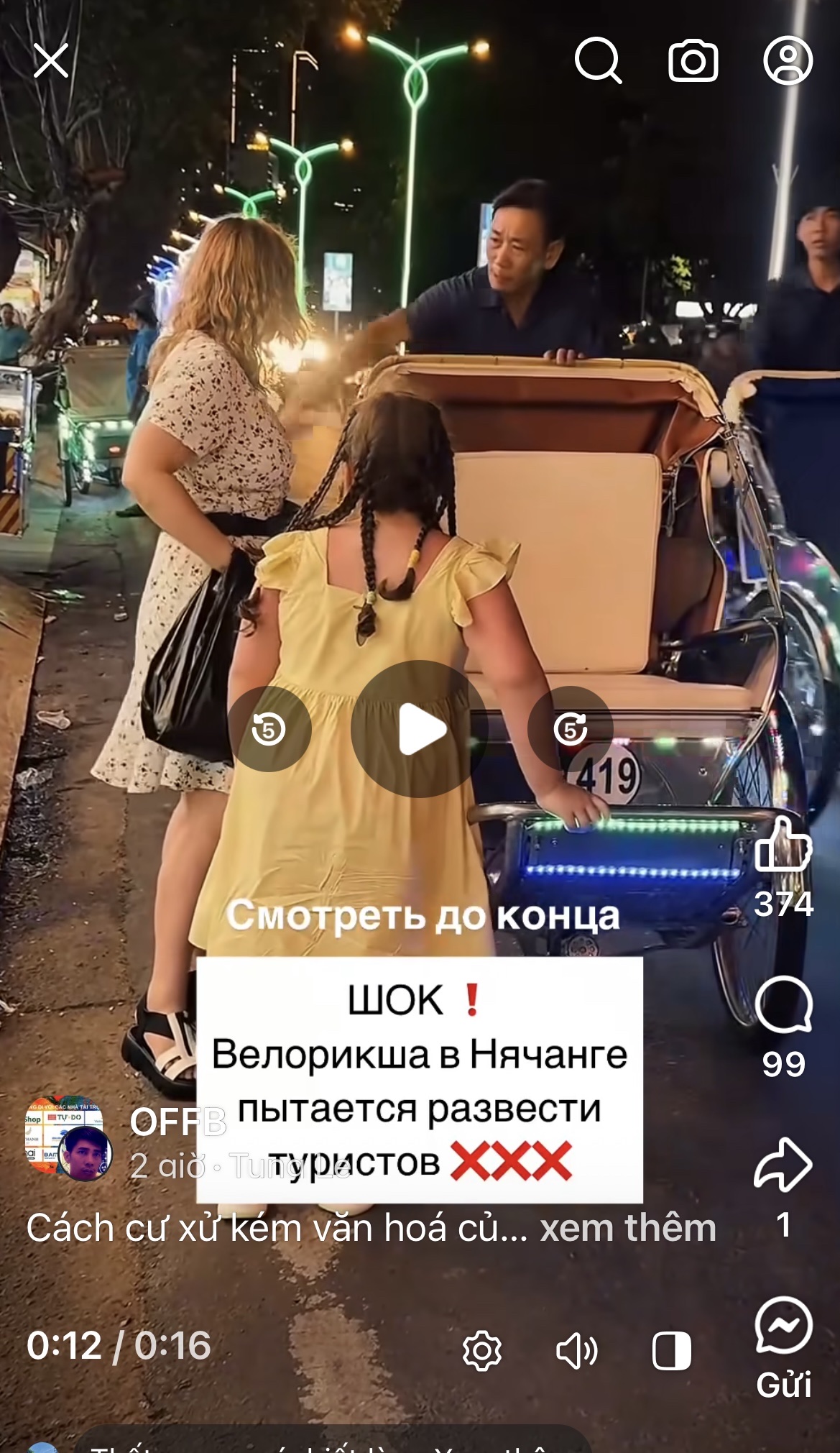Viewport: 840px width, 1453px height.
Task: Share this video
Action: pyautogui.click(x=783, y=1165)
